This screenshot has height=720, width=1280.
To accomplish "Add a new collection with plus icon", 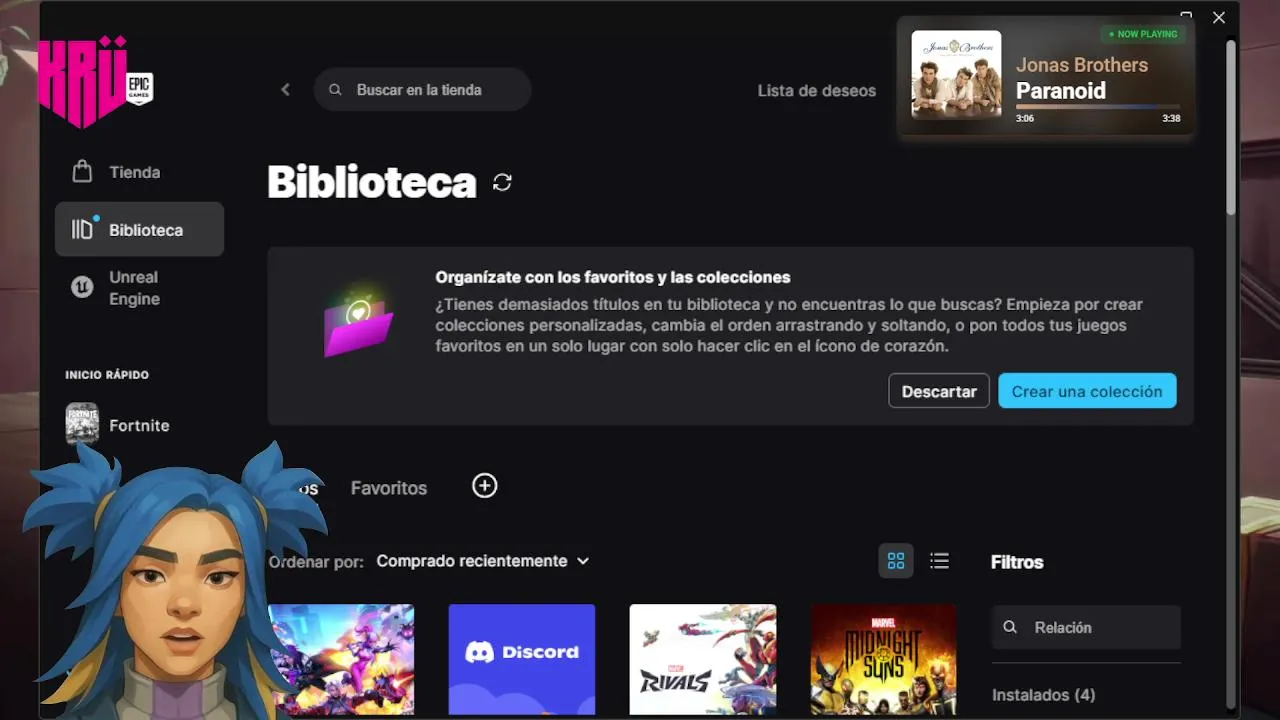I will coord(484,486).
